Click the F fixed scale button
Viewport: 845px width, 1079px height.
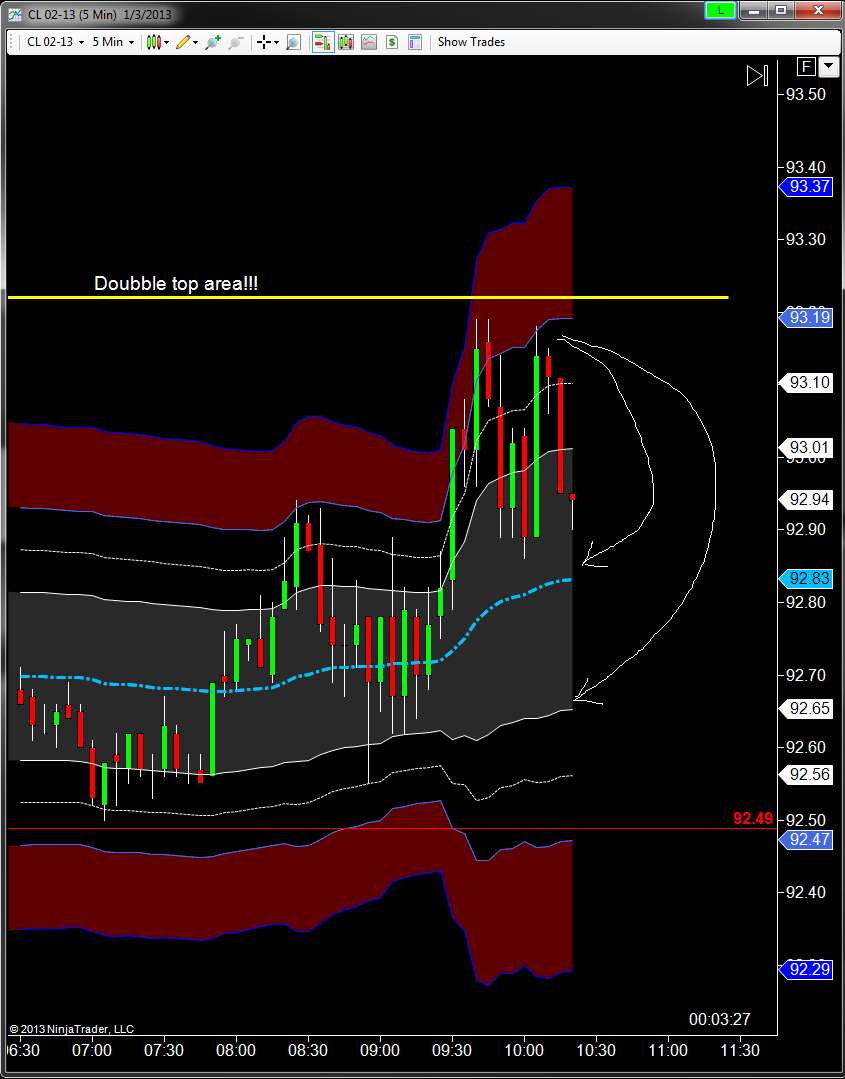point(806,67)
